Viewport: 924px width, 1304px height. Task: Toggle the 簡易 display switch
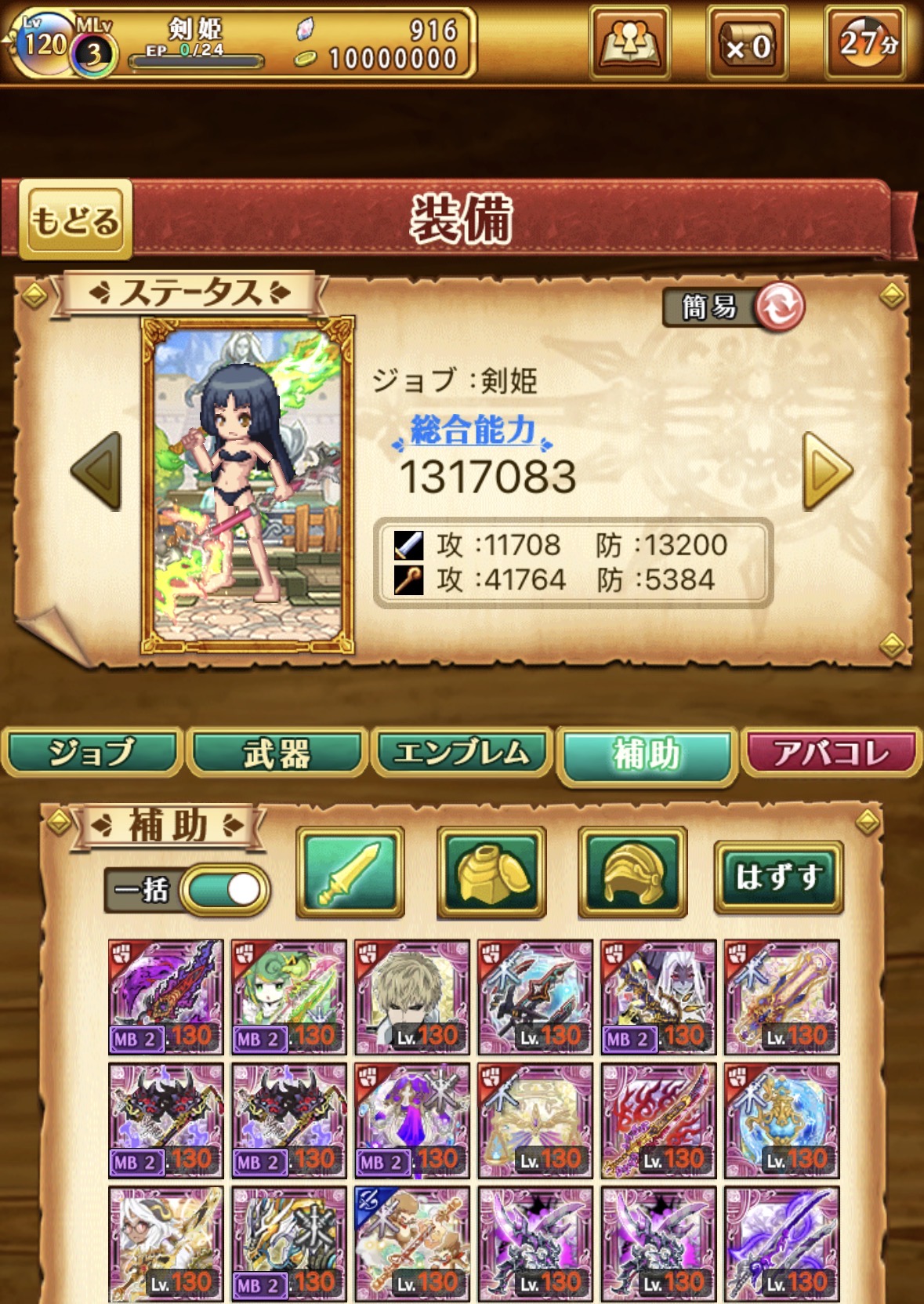pyautogui.click(x=779, y=307)
